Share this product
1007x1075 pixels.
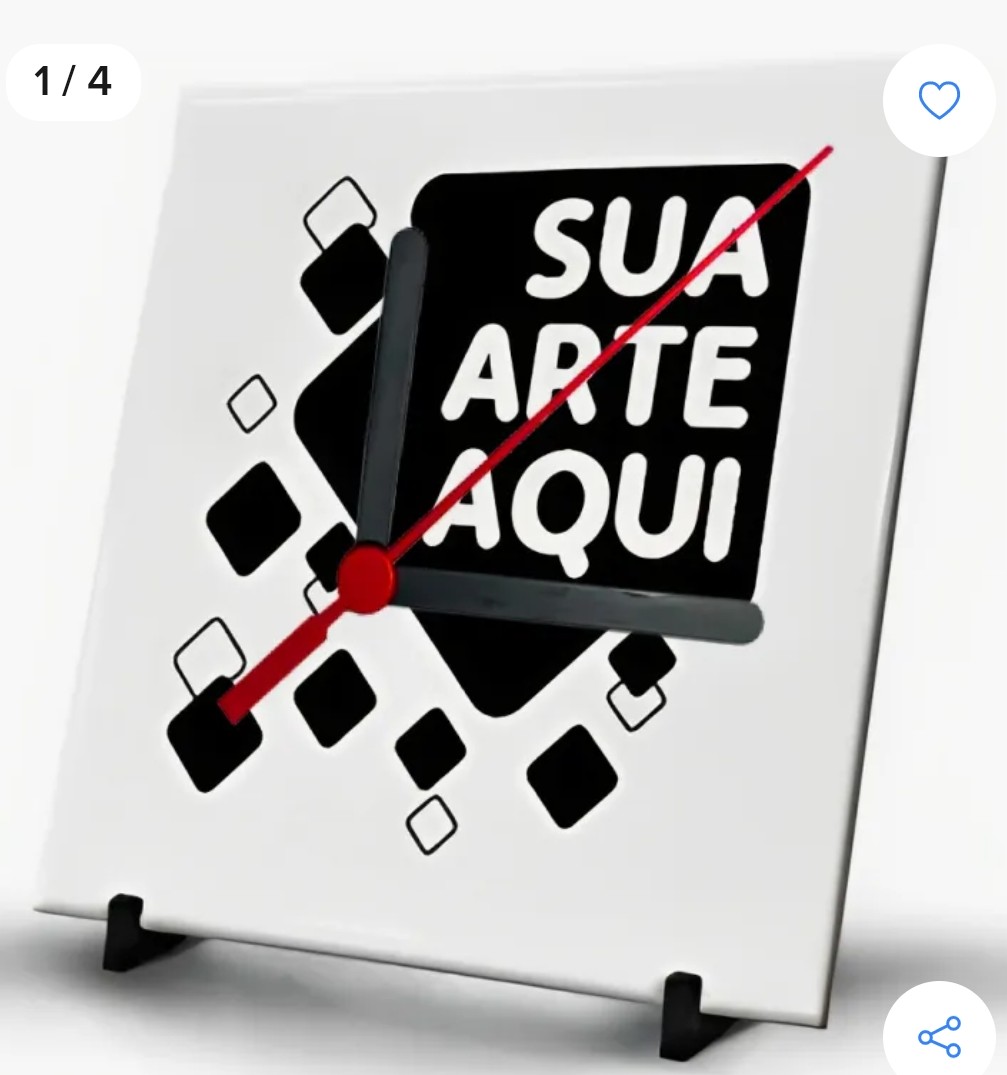click(x=939, y=1036)
